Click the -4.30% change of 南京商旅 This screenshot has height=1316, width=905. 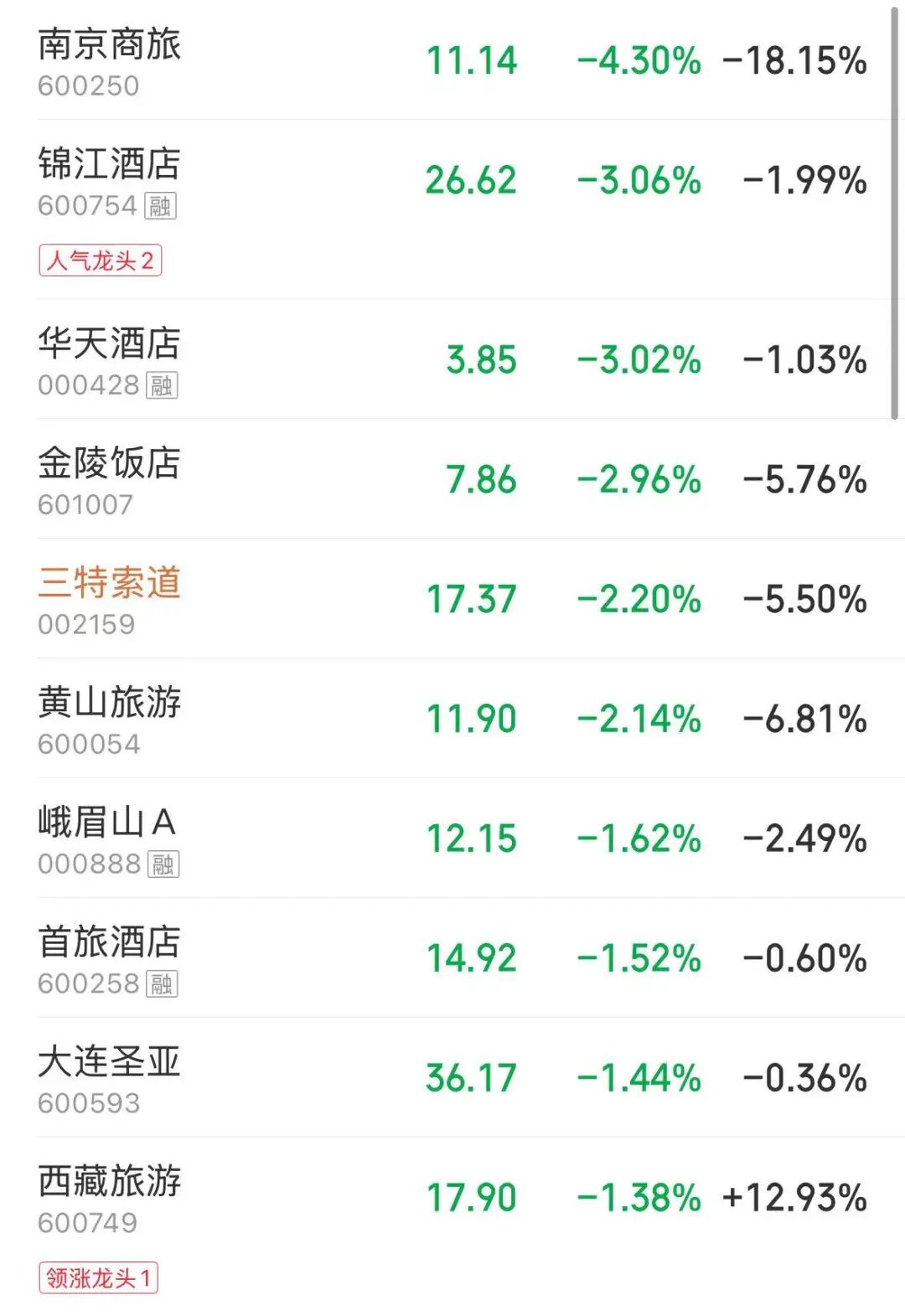[639, 60]
